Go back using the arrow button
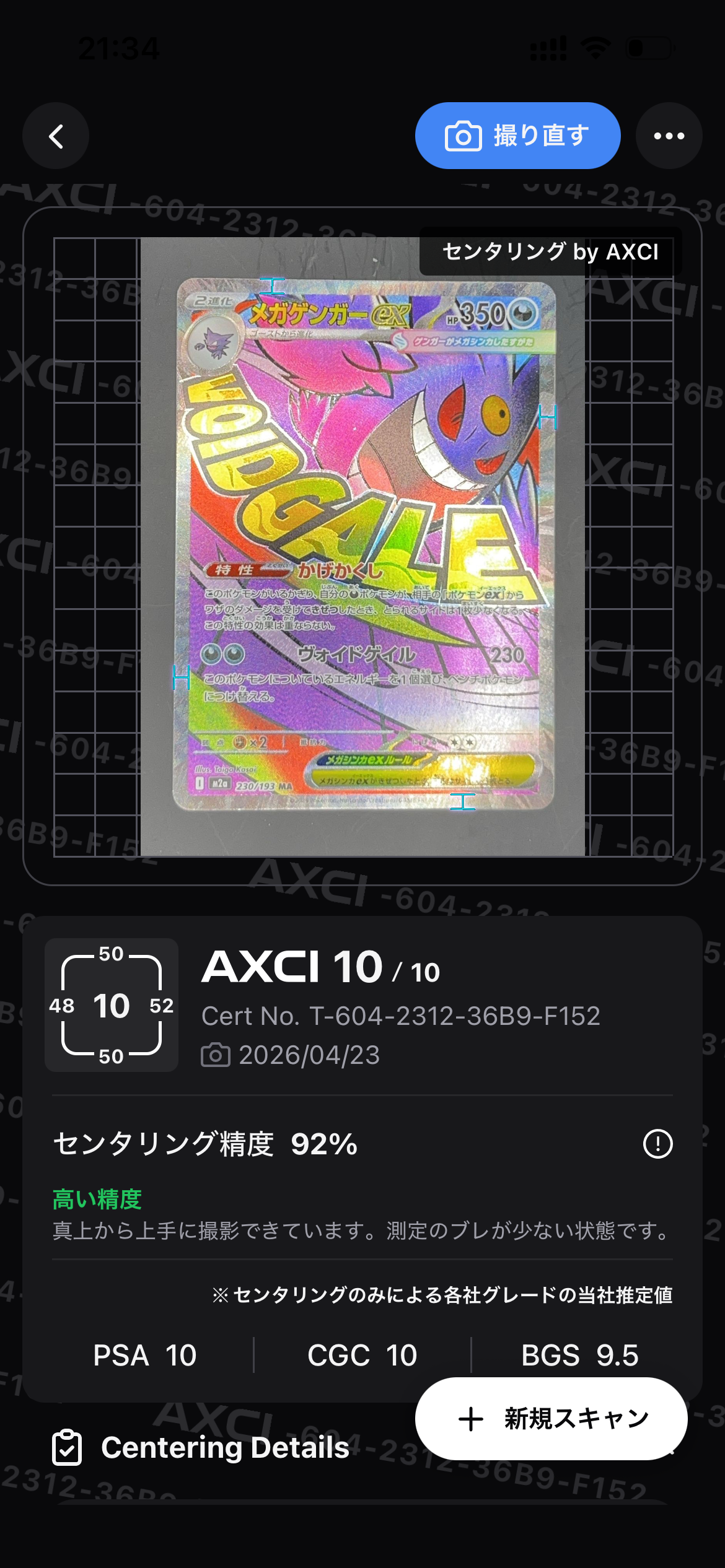The width and height of the screenshot is (725, 1568). coord(56,136)
